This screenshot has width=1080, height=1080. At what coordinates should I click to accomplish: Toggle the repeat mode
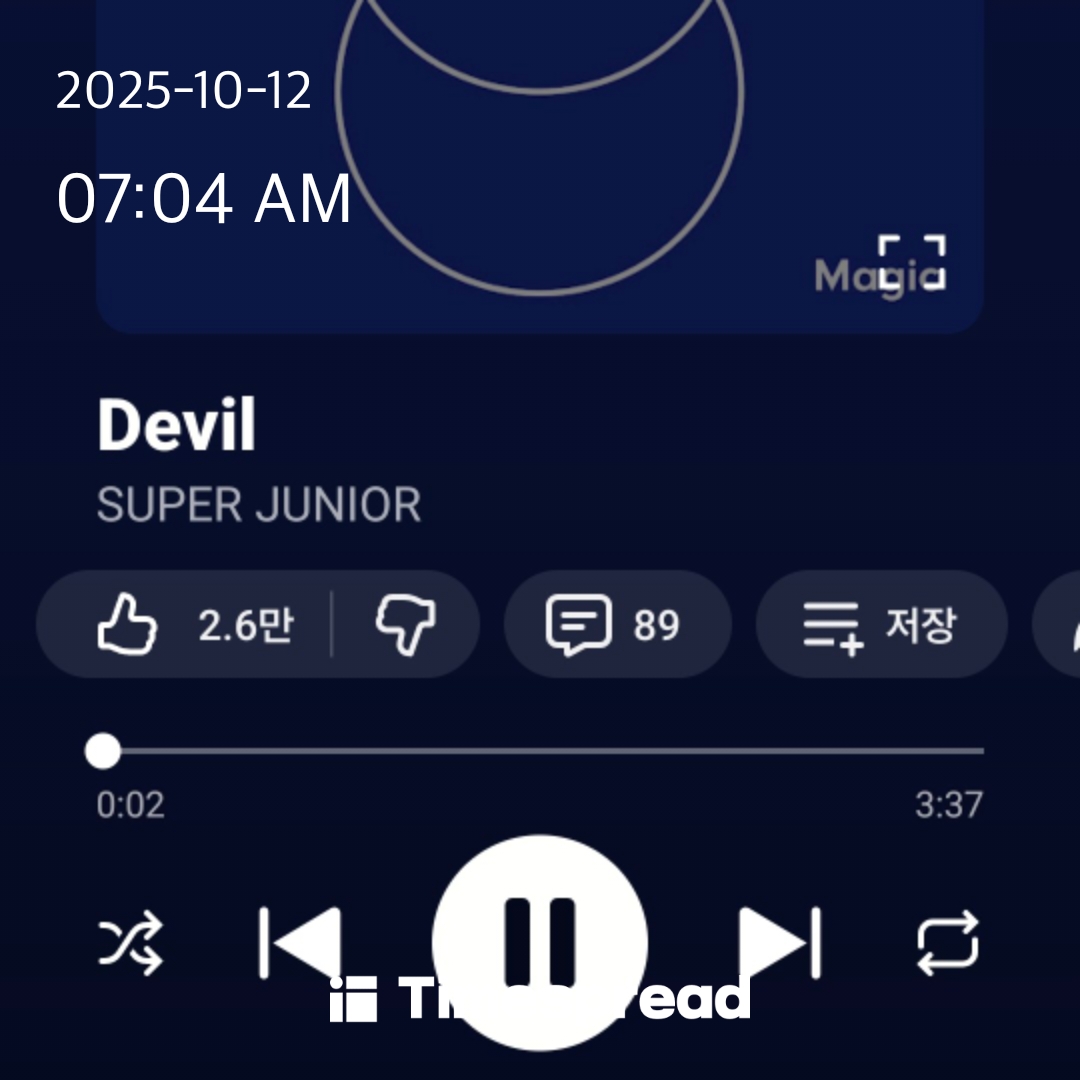coord(947,942)
